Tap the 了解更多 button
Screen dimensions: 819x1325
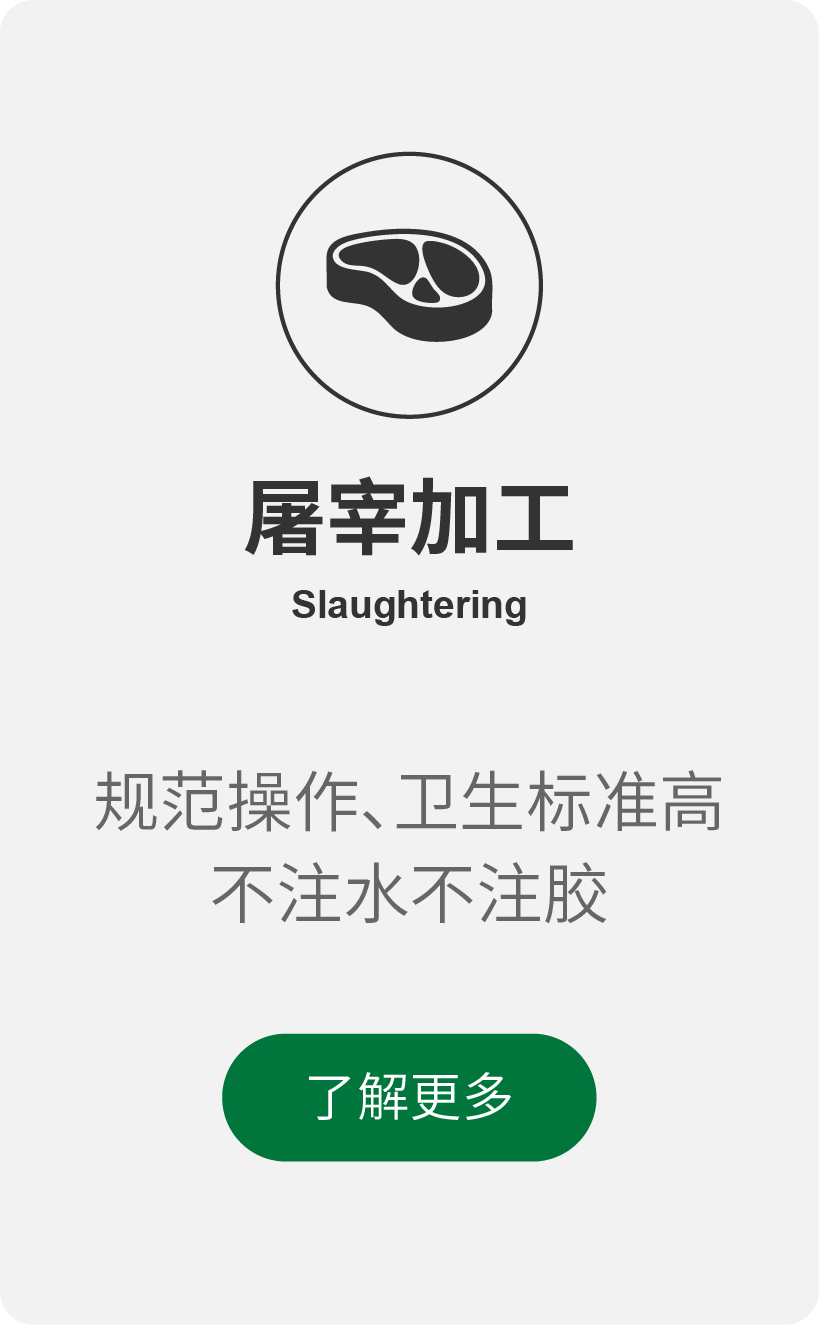pos(409,1097)
